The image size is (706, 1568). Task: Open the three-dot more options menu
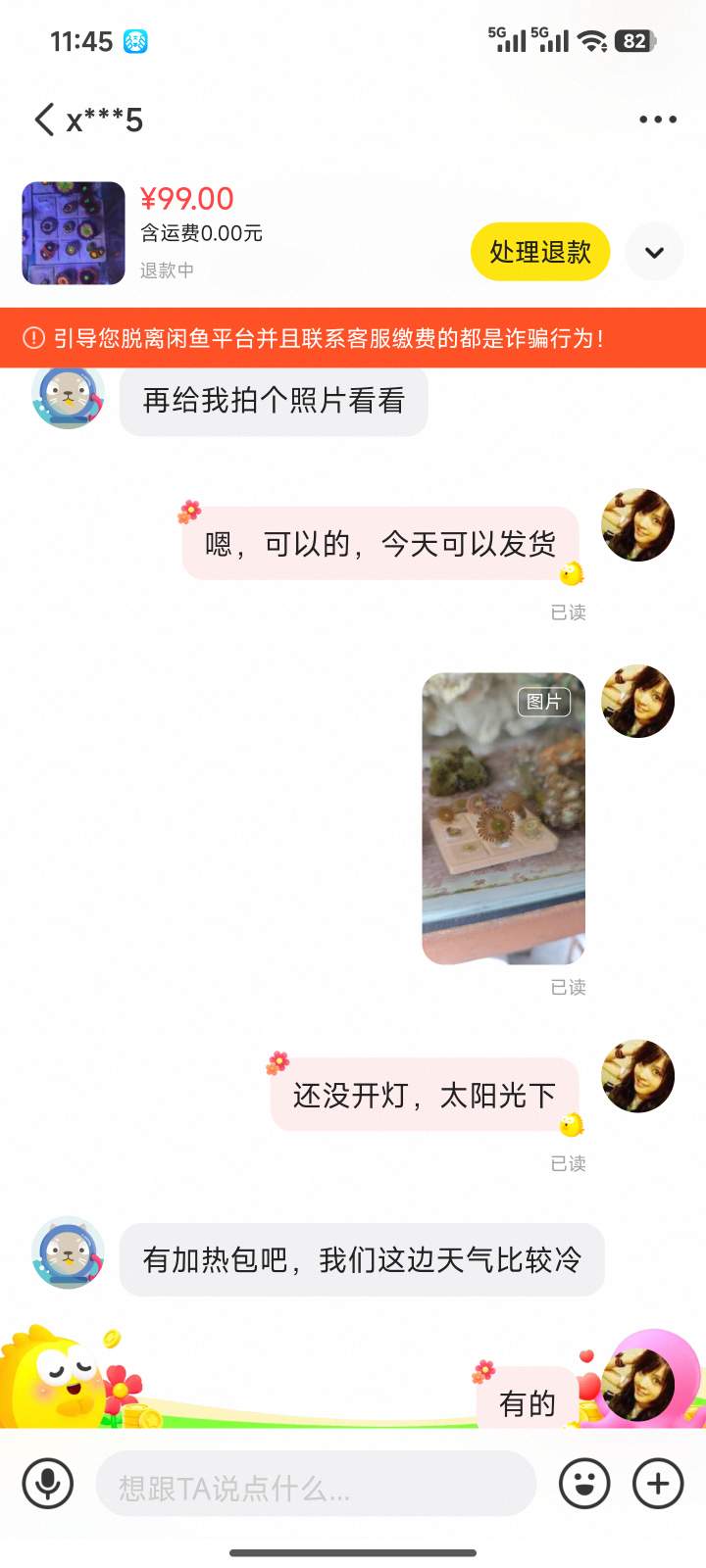(x=657, y=120)
